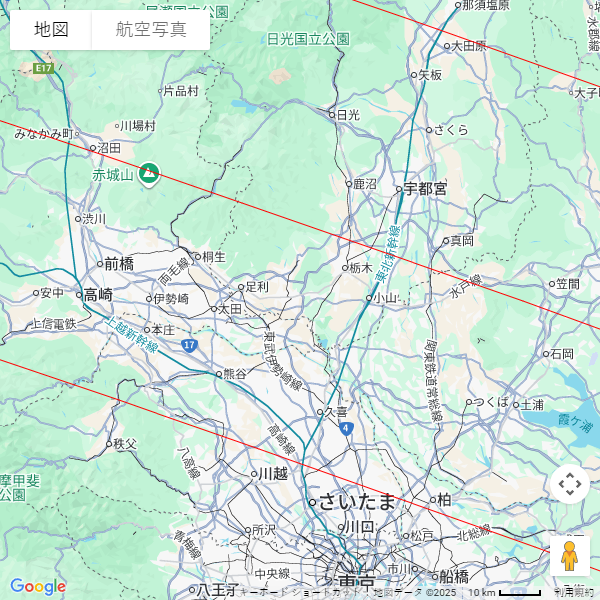Open the 赤城山 mountain marker
Screen dimensions: 600x600
click(149, 175)
